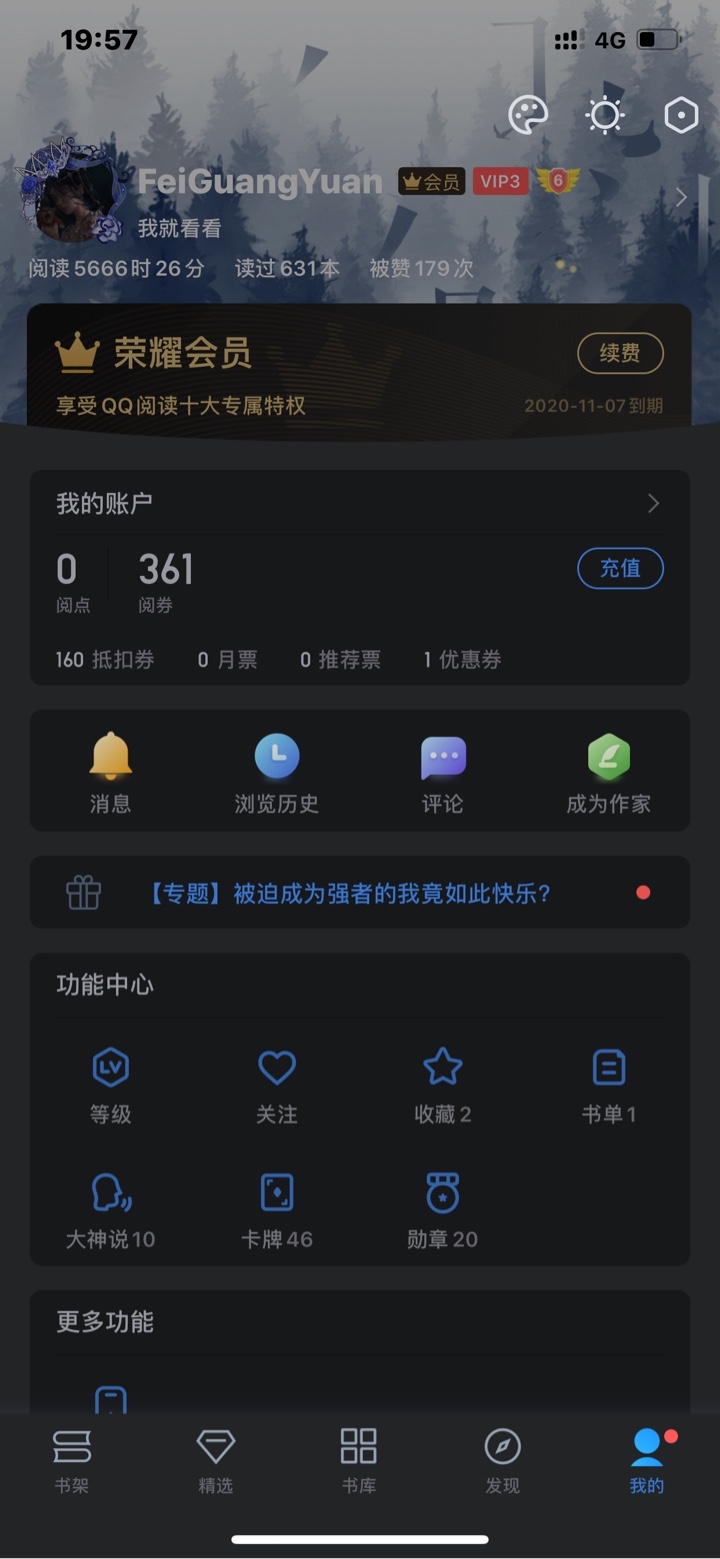Select 成为作家 become an author
The height and width of the screenshot is (1559, 720).
pyautogui.click(x=608, y=772)
